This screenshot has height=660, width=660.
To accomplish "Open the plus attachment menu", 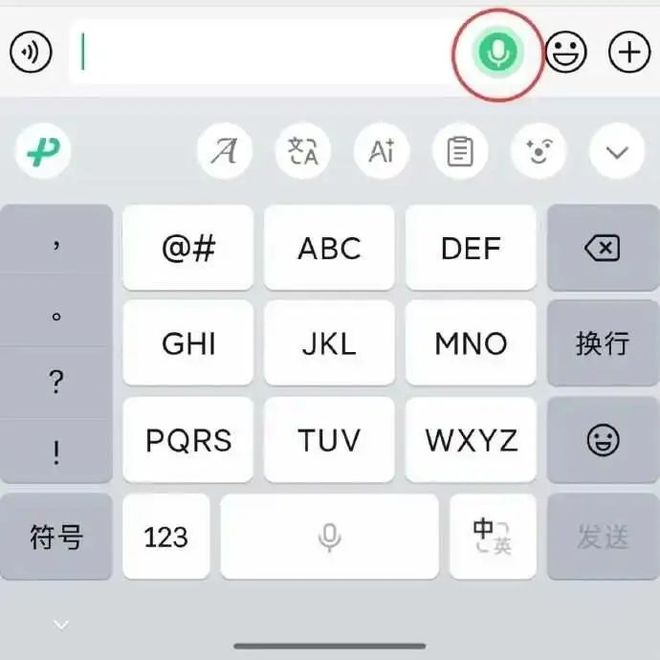I will (x=630, y=52).
